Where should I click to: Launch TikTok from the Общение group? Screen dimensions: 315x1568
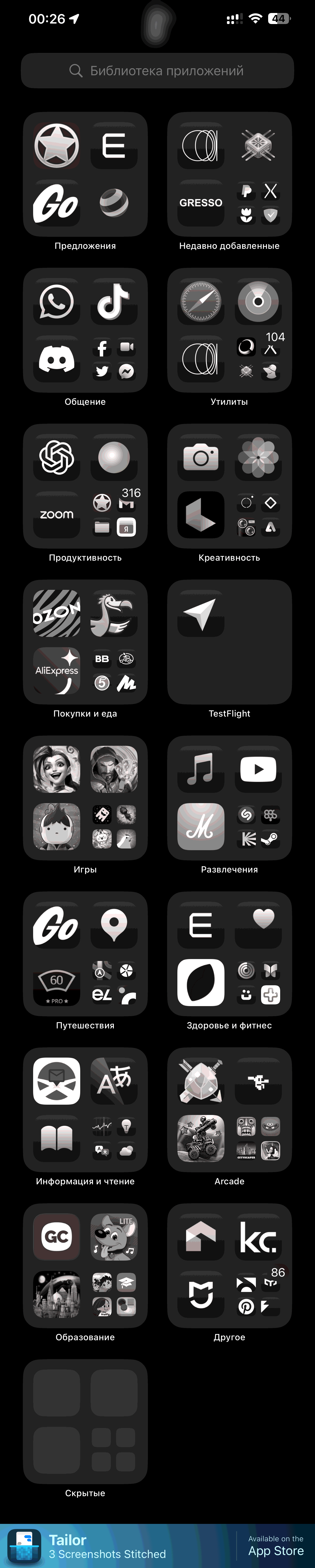pyautogui.click(x=114, y=301)
